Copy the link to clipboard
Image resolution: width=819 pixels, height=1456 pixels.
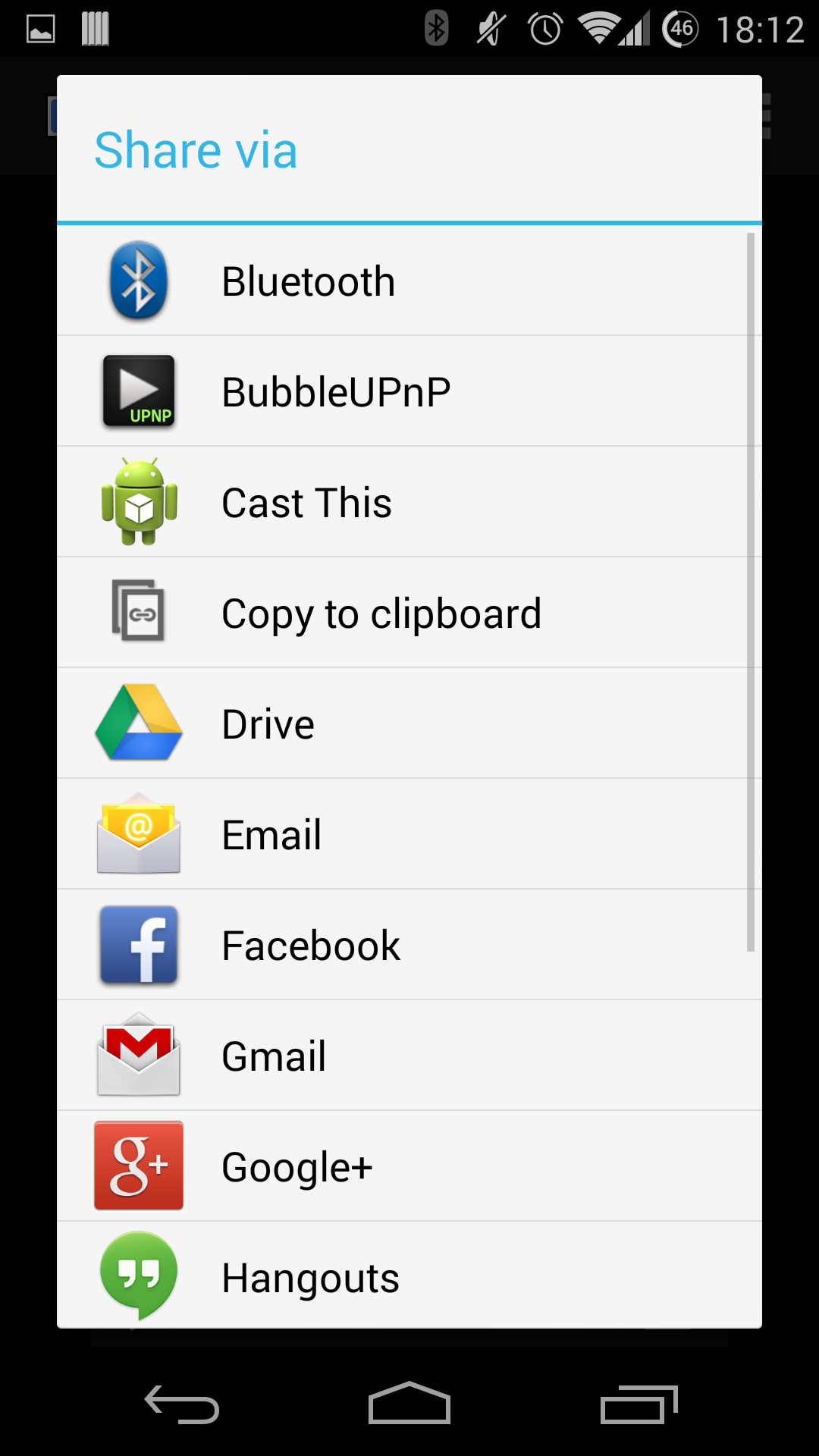tap(409, 613)
